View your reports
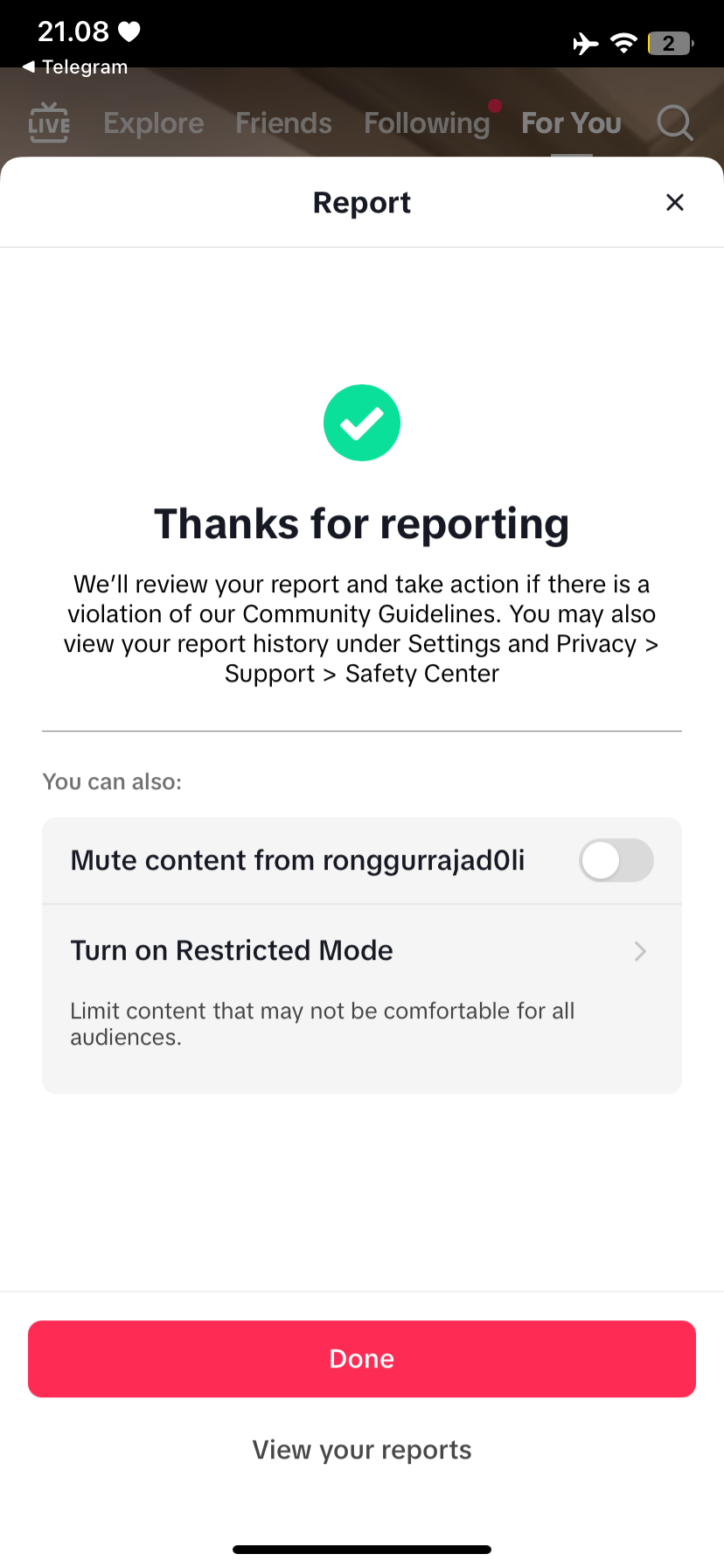This screenshot has height=1568, width=724. pos(362,1450)
